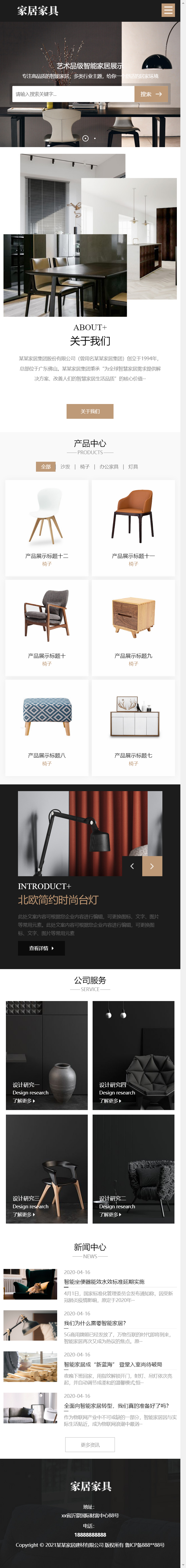Select the 全部 product filter
Image resolution: width=186 pixels, height=1568 pixels.
(x=46, y=467)
